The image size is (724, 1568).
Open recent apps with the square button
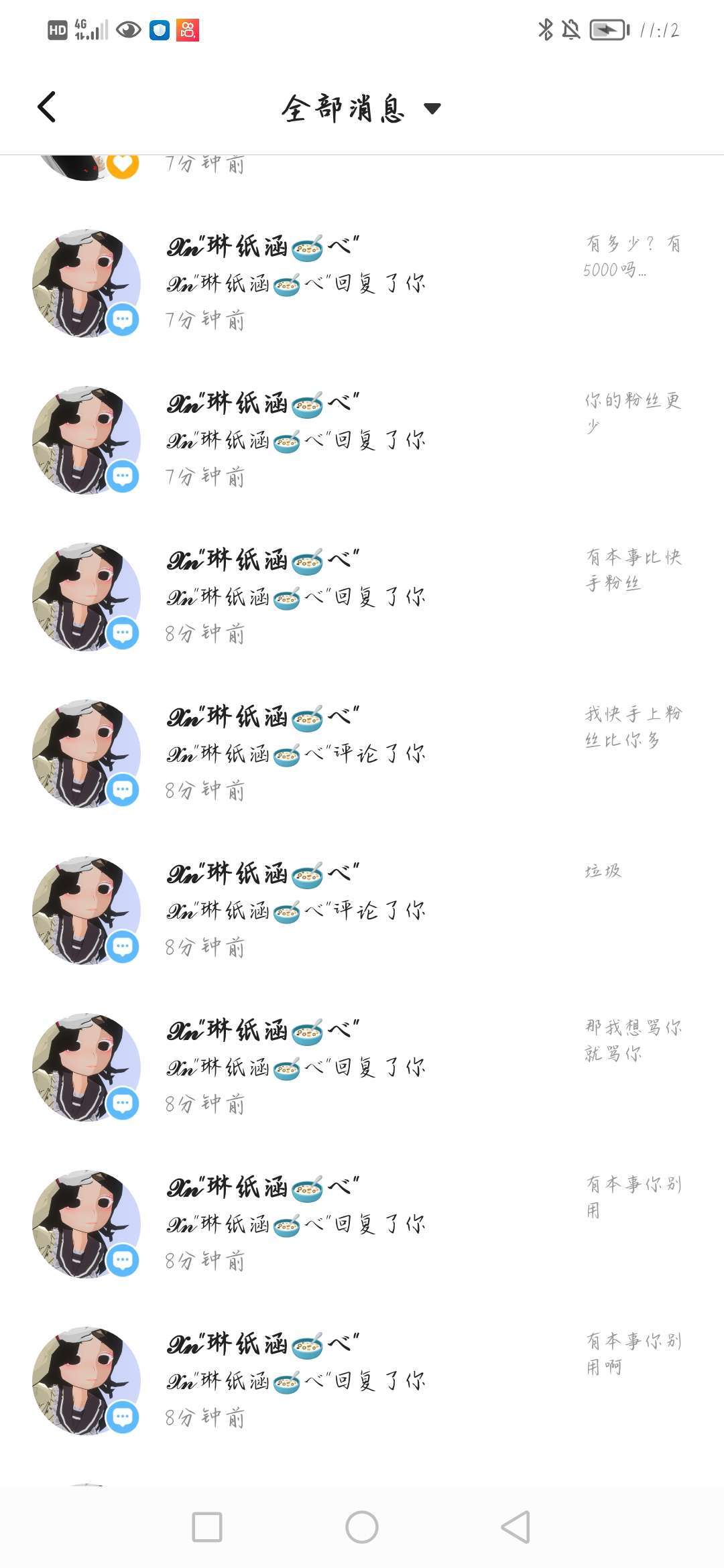[207, 1527]
